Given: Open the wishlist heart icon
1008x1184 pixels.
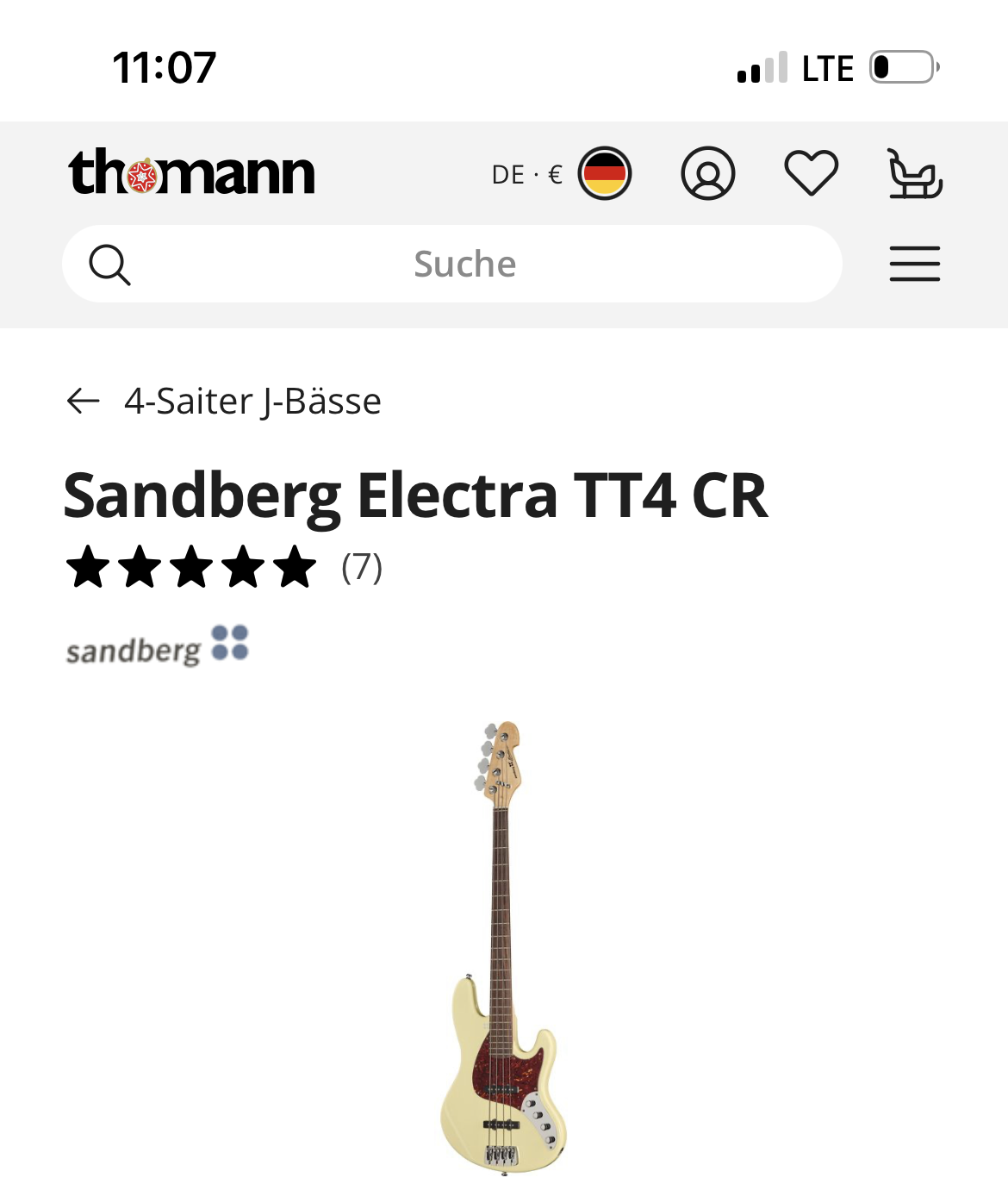Looking at the screenshot, I should pyautogui.click(x=811, y=172).
